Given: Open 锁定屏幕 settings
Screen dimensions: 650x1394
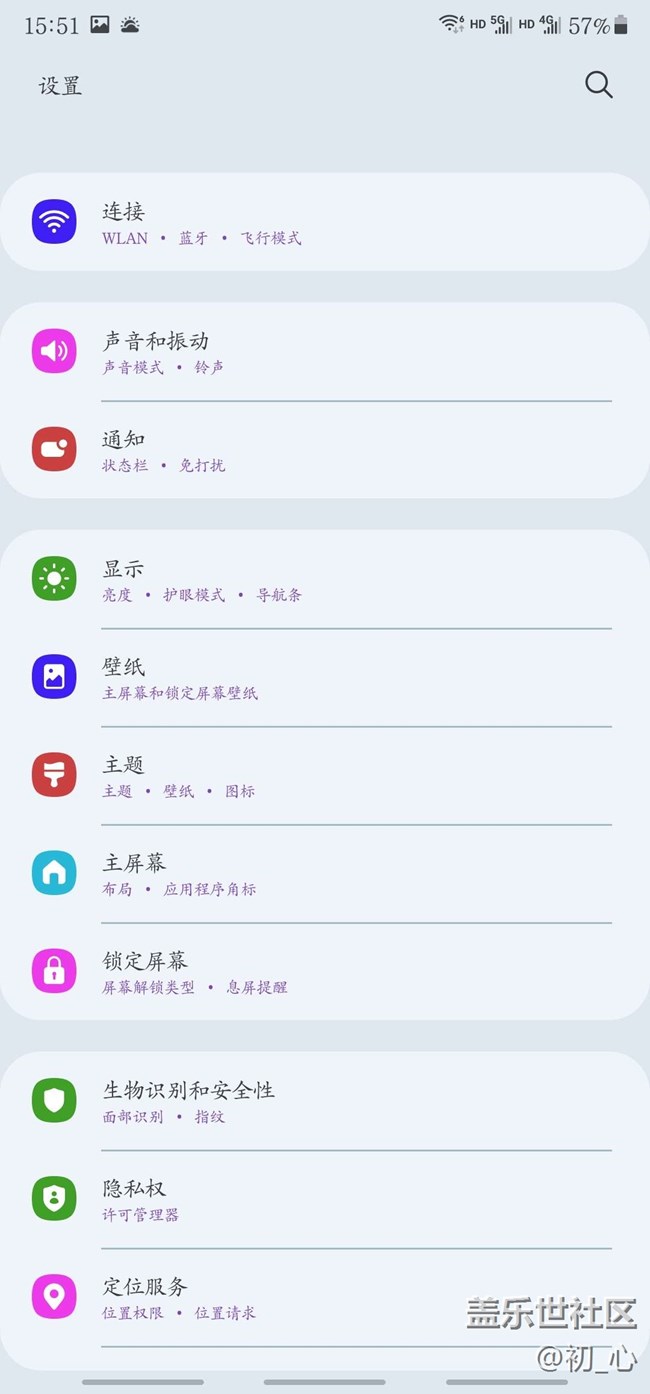Looking at the screenshot, I should [x=324, y=972].
